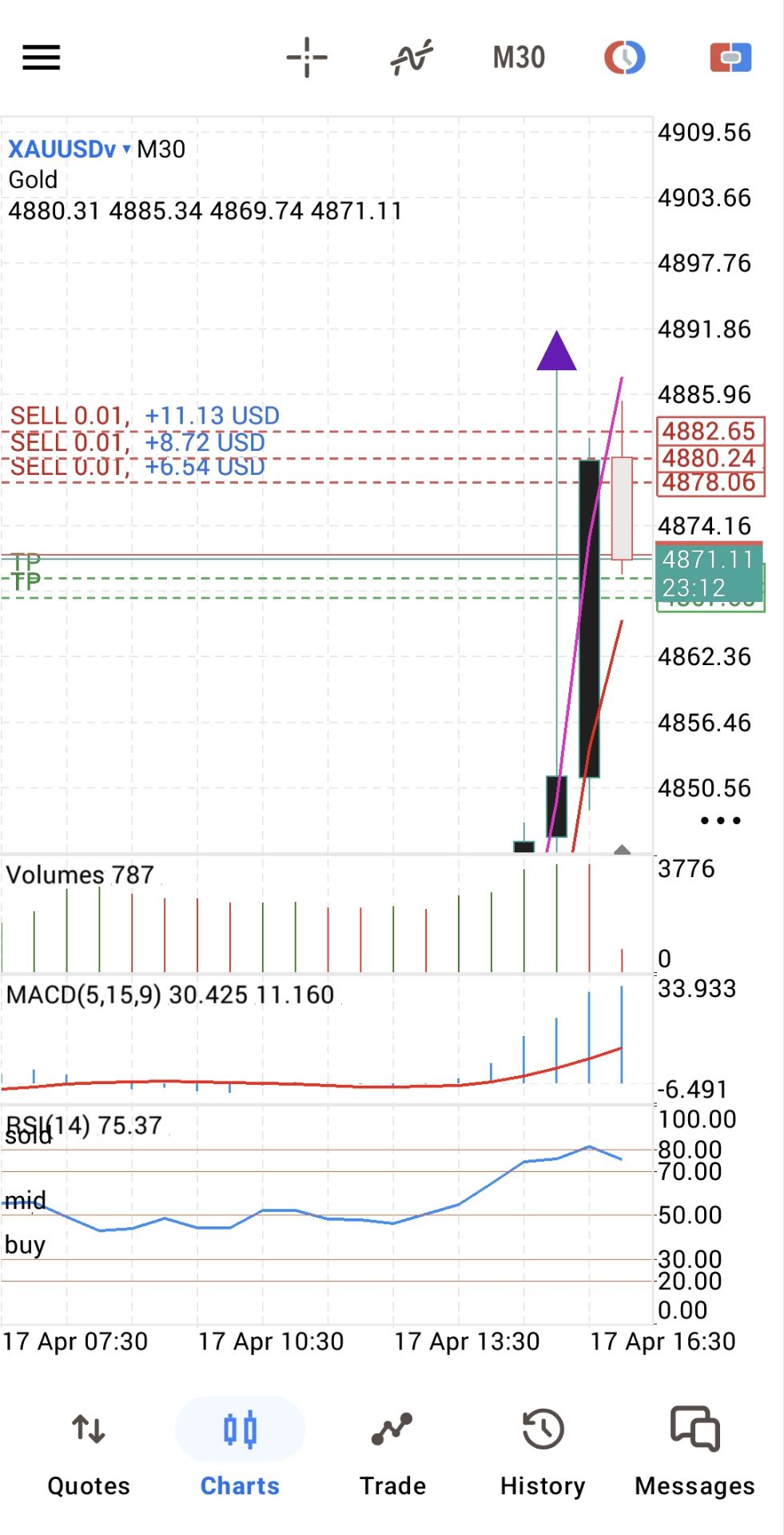The width and height of the screenshot is (784, 1535).
Task: Activate the crosshair tool
Action: 307,58
